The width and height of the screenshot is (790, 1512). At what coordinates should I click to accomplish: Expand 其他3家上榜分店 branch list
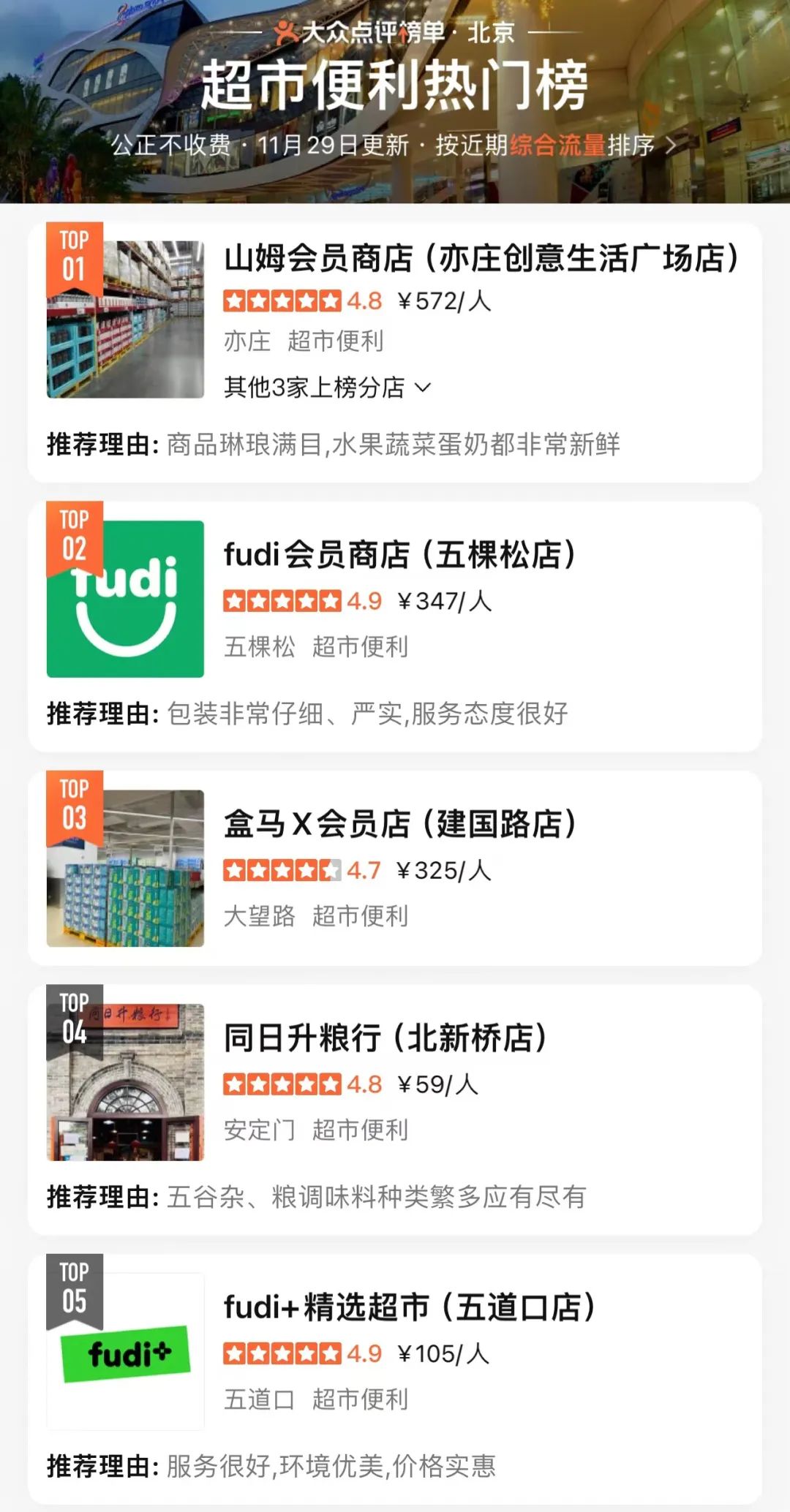click(x=328, y=388)
